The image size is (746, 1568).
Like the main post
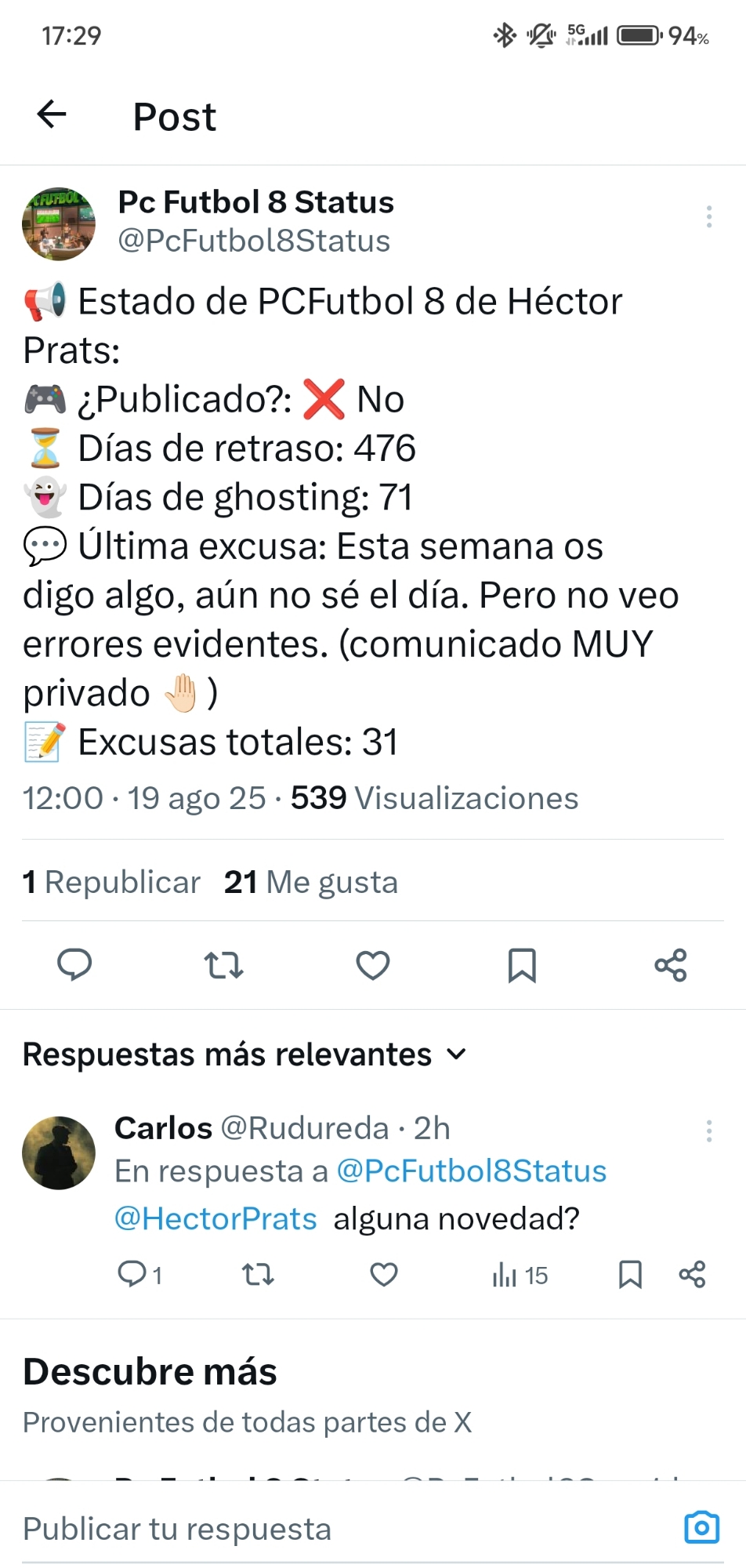(x=373, y=964)
